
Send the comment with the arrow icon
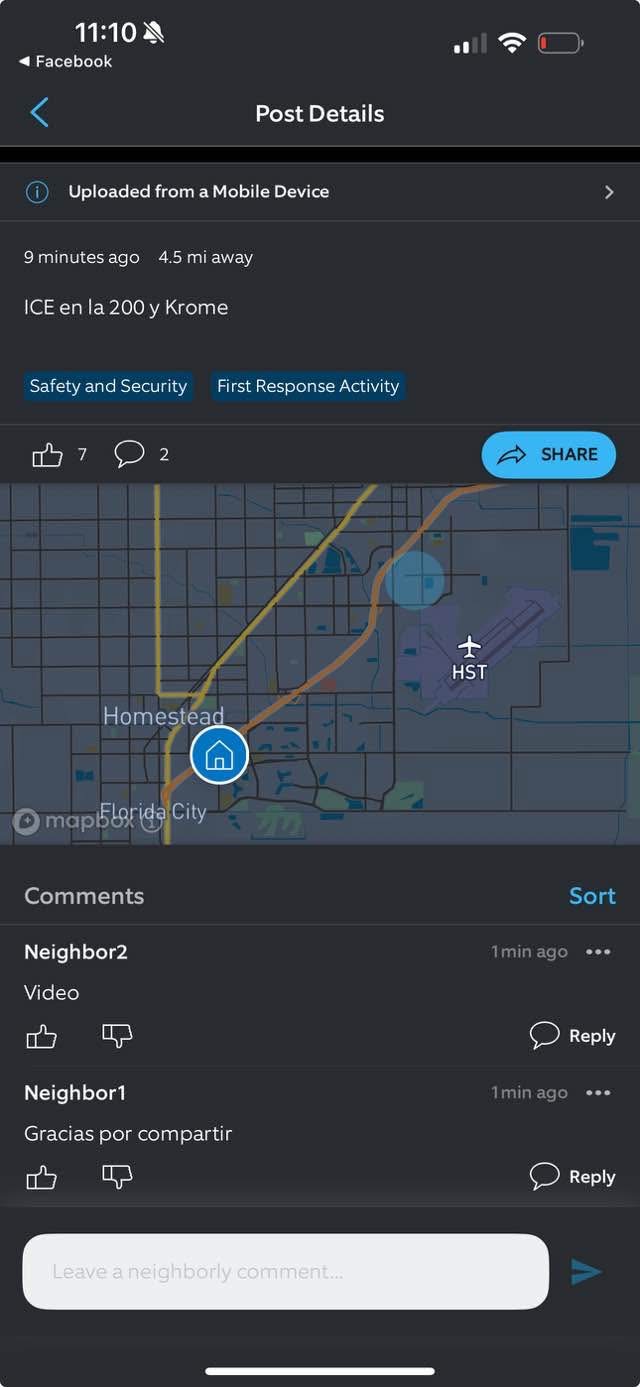point(586,1272)
